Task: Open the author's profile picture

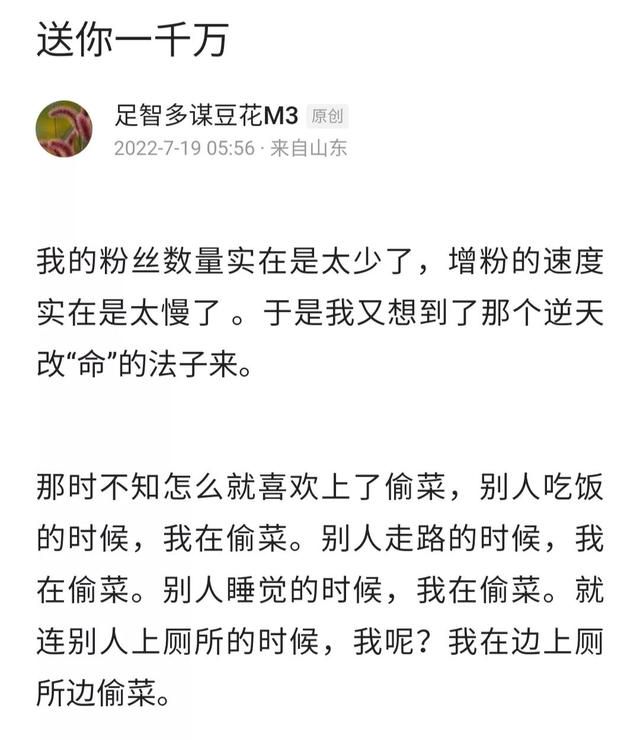Action: click(x=64, y=128)
